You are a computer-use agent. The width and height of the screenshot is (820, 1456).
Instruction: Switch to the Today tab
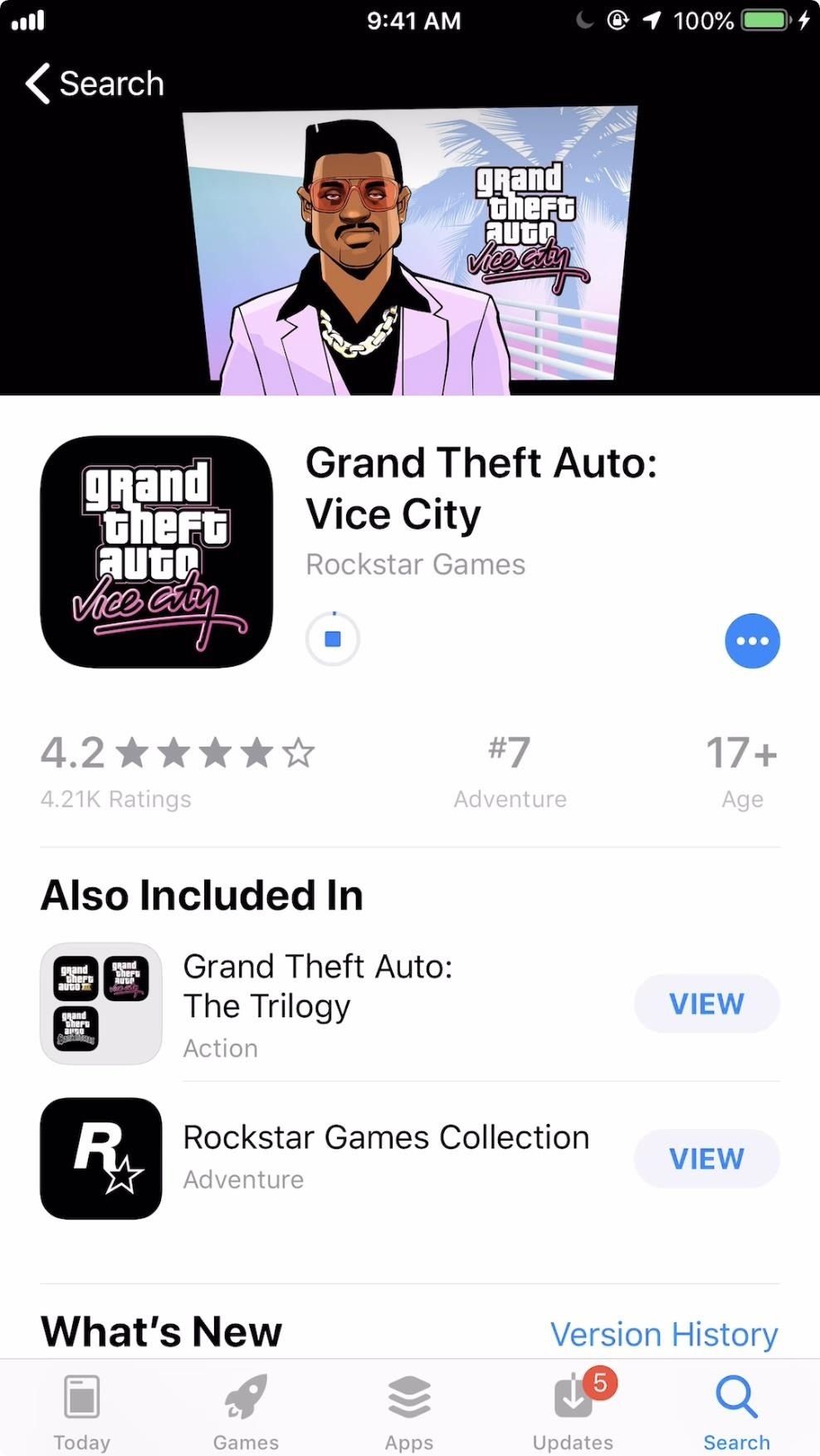81,1412
